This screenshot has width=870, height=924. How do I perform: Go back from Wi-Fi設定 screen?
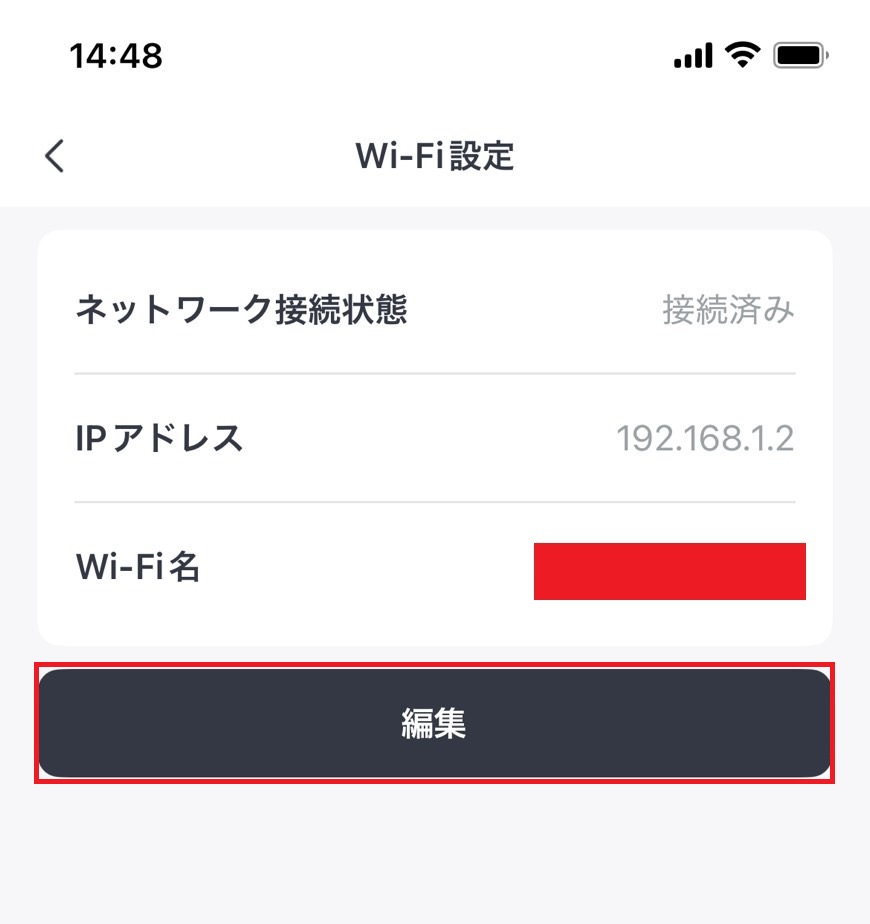(x=55, y=156)
